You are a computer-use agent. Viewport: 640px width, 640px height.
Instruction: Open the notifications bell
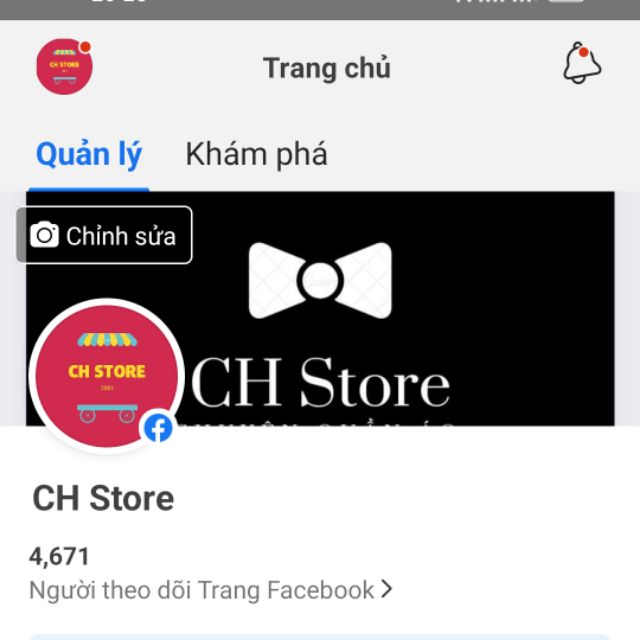click(581, 66)
